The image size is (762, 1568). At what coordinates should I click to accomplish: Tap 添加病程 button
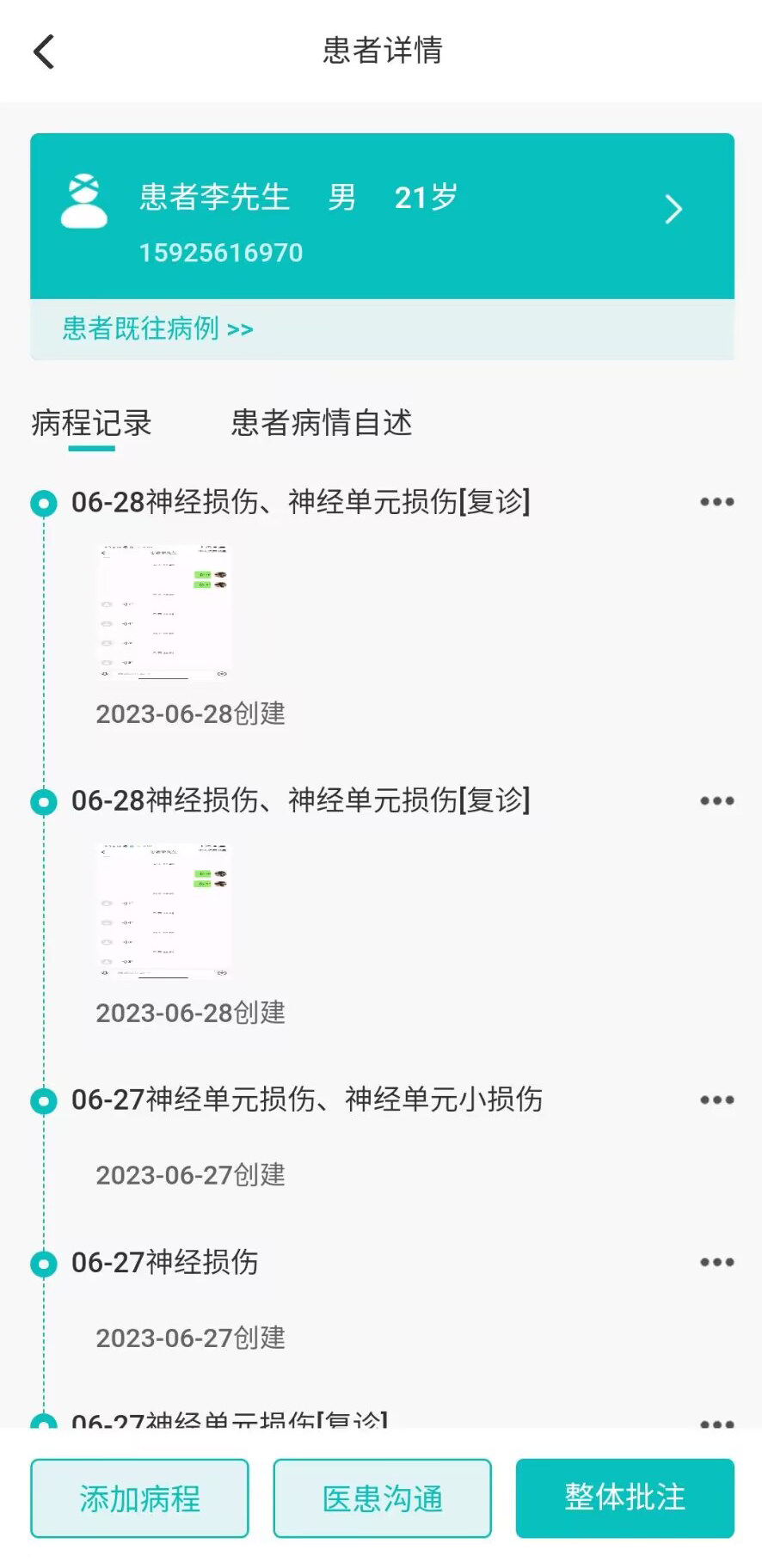139,1498
